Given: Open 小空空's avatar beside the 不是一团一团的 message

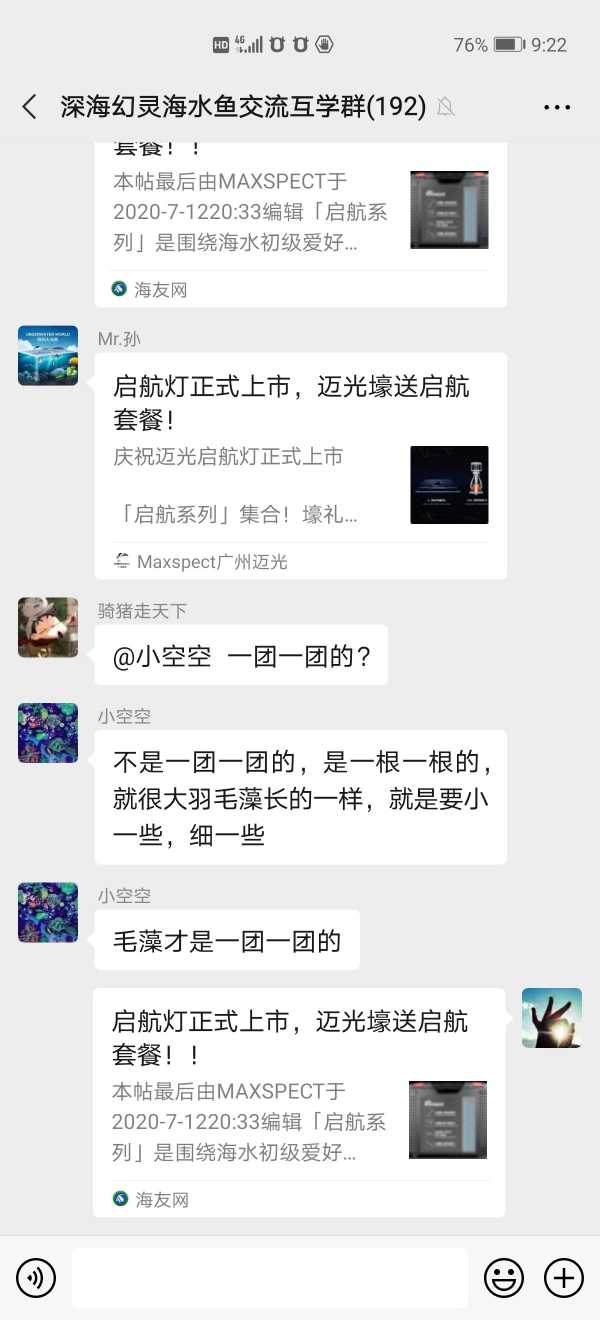Looking at the screenshot, I should [48, 733].
